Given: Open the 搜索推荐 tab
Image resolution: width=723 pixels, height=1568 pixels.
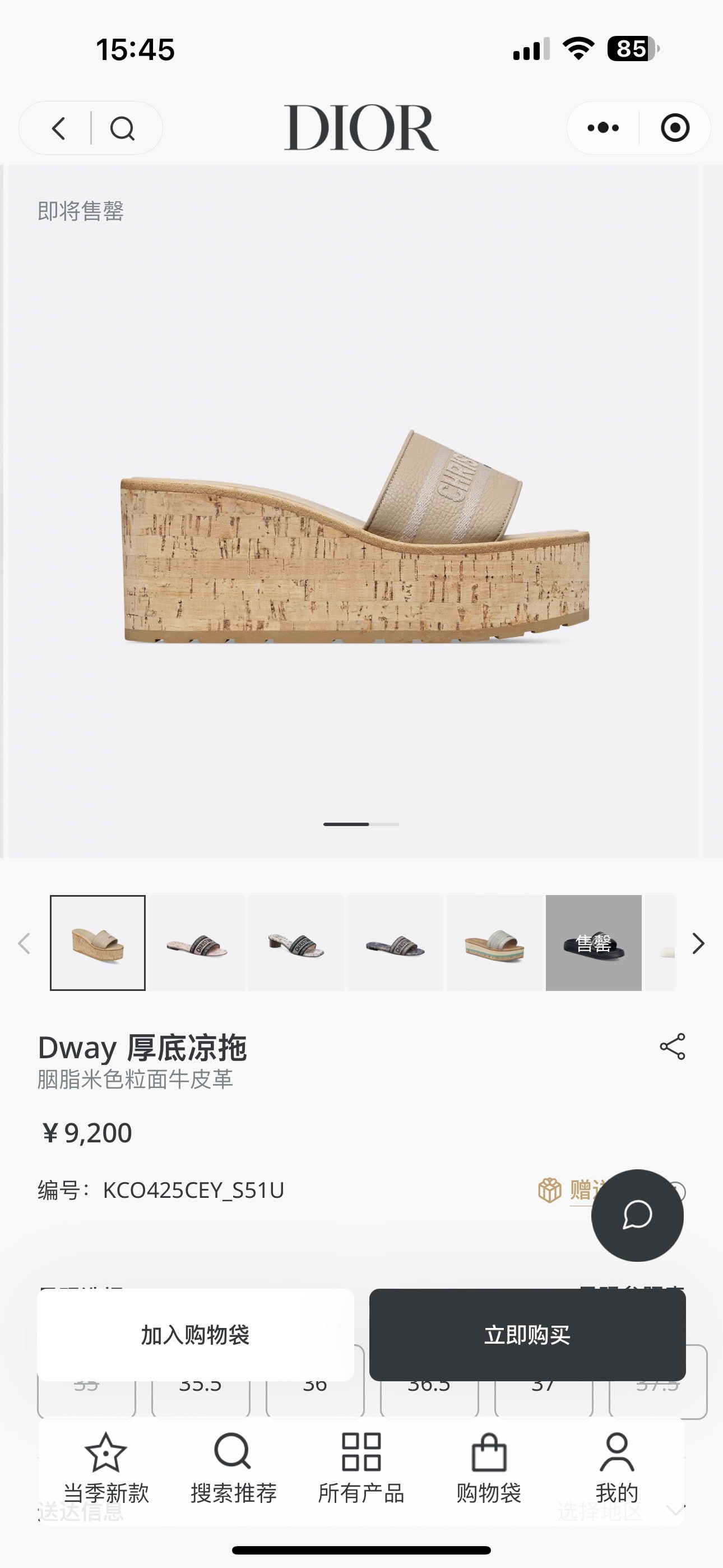Looking at the screenshot, I should pos(233,1468).
